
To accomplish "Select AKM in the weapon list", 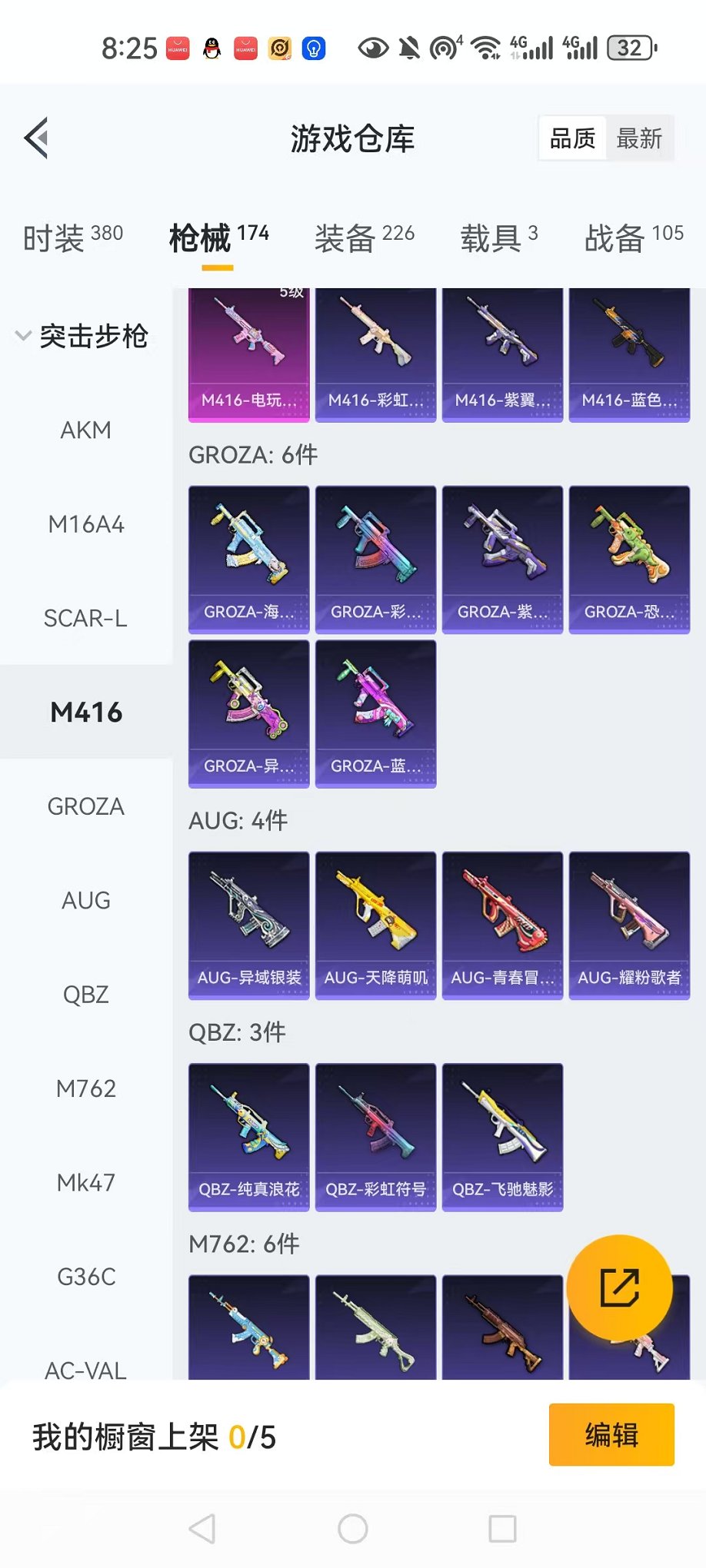I will (x=86, y=430).
